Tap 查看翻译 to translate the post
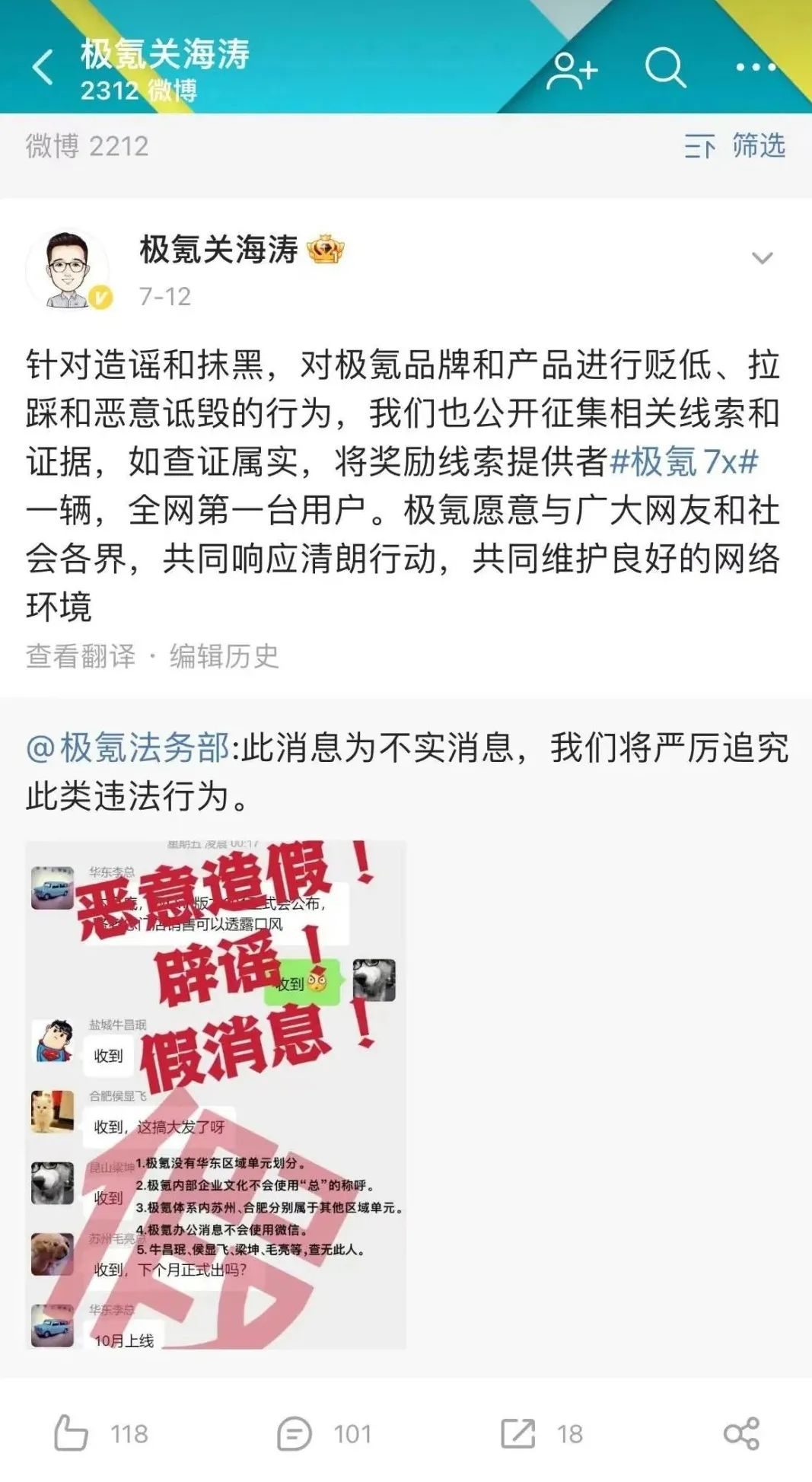Screen dimensions: 812x1482 click(x=81, y=655)
